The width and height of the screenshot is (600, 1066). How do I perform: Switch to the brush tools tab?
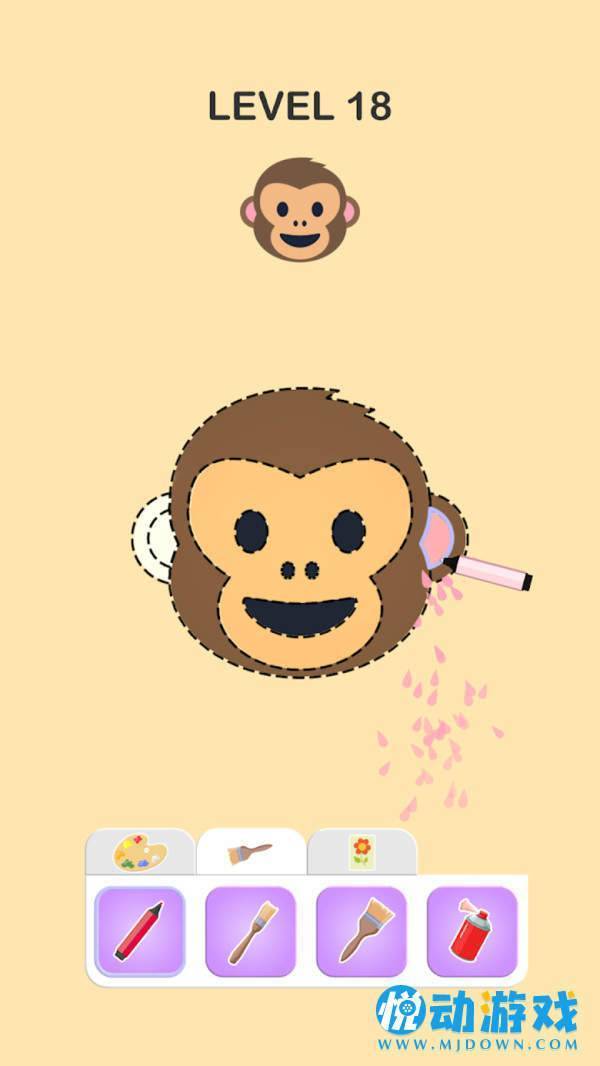(x=250, y=852)
